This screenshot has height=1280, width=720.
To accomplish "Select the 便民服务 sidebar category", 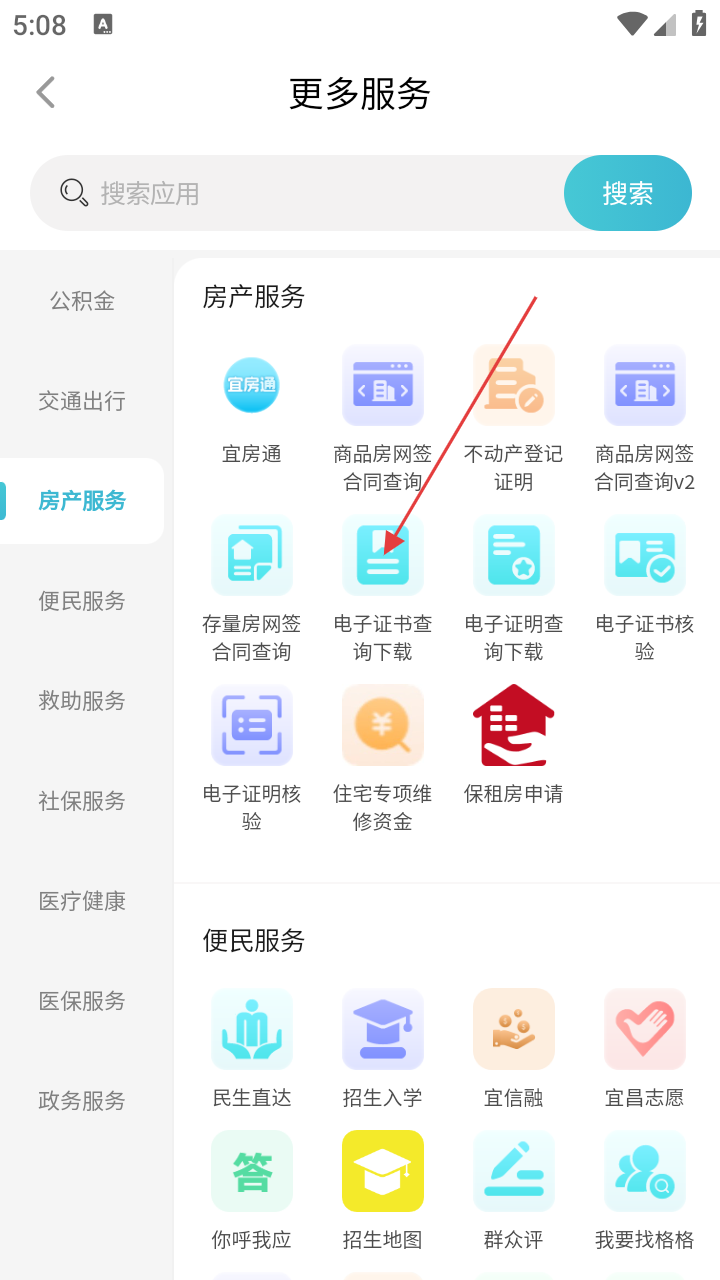I will click(x=82, y=601).
